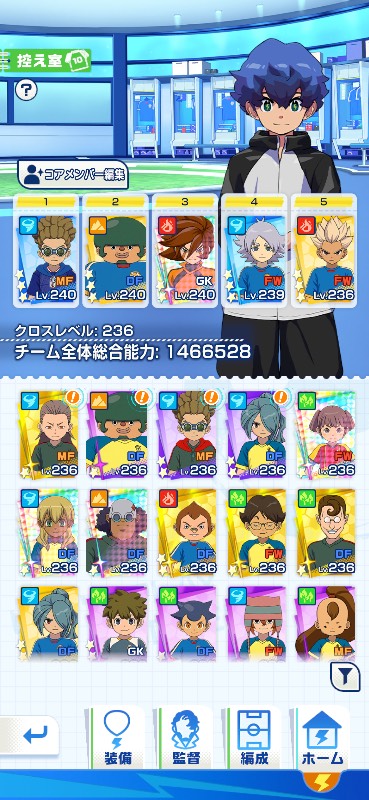This screenshot has width=369, height=800.
Task: Open the brown-haired GK player card
Action: [118, 622]
